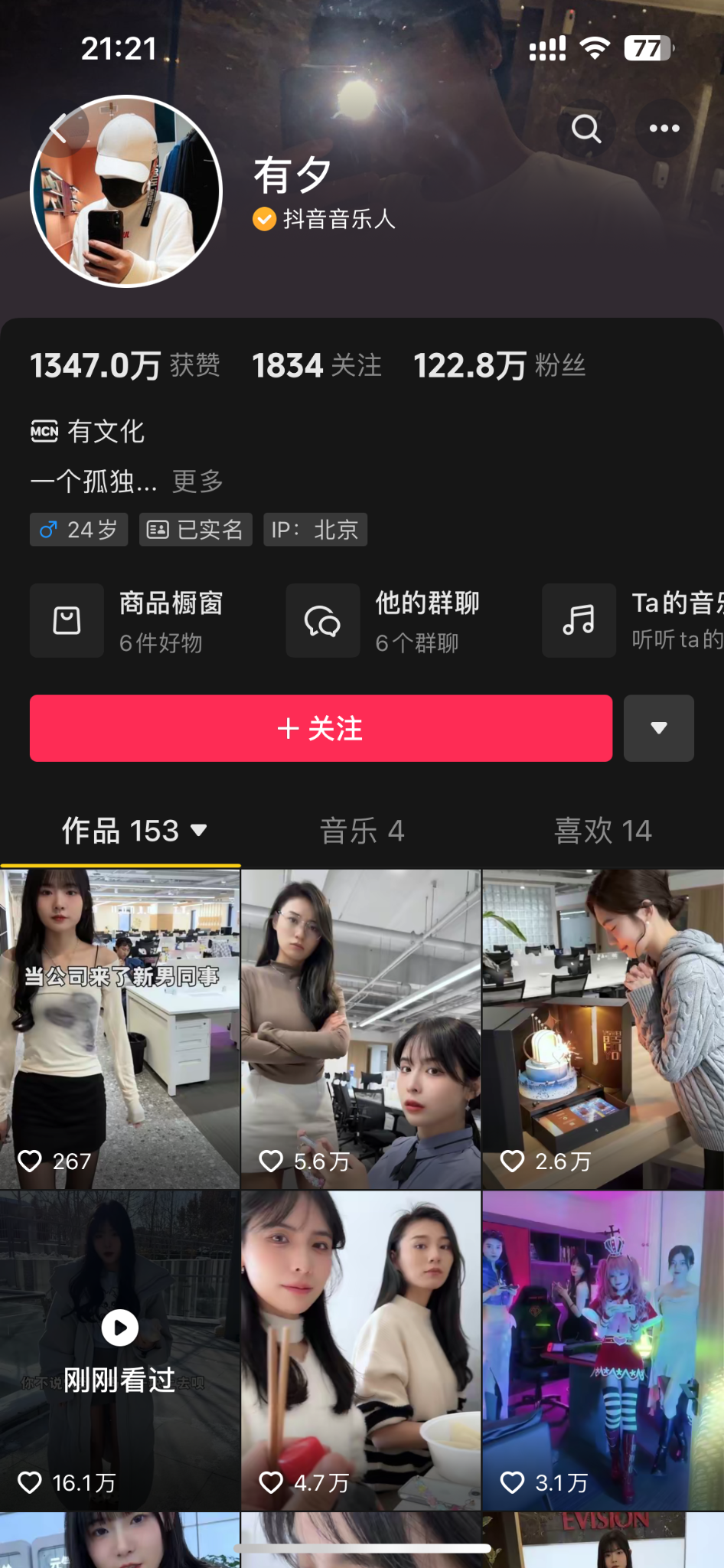
Task: Open the video with 4.7万 likes
Action: [x=361, y=1350]
